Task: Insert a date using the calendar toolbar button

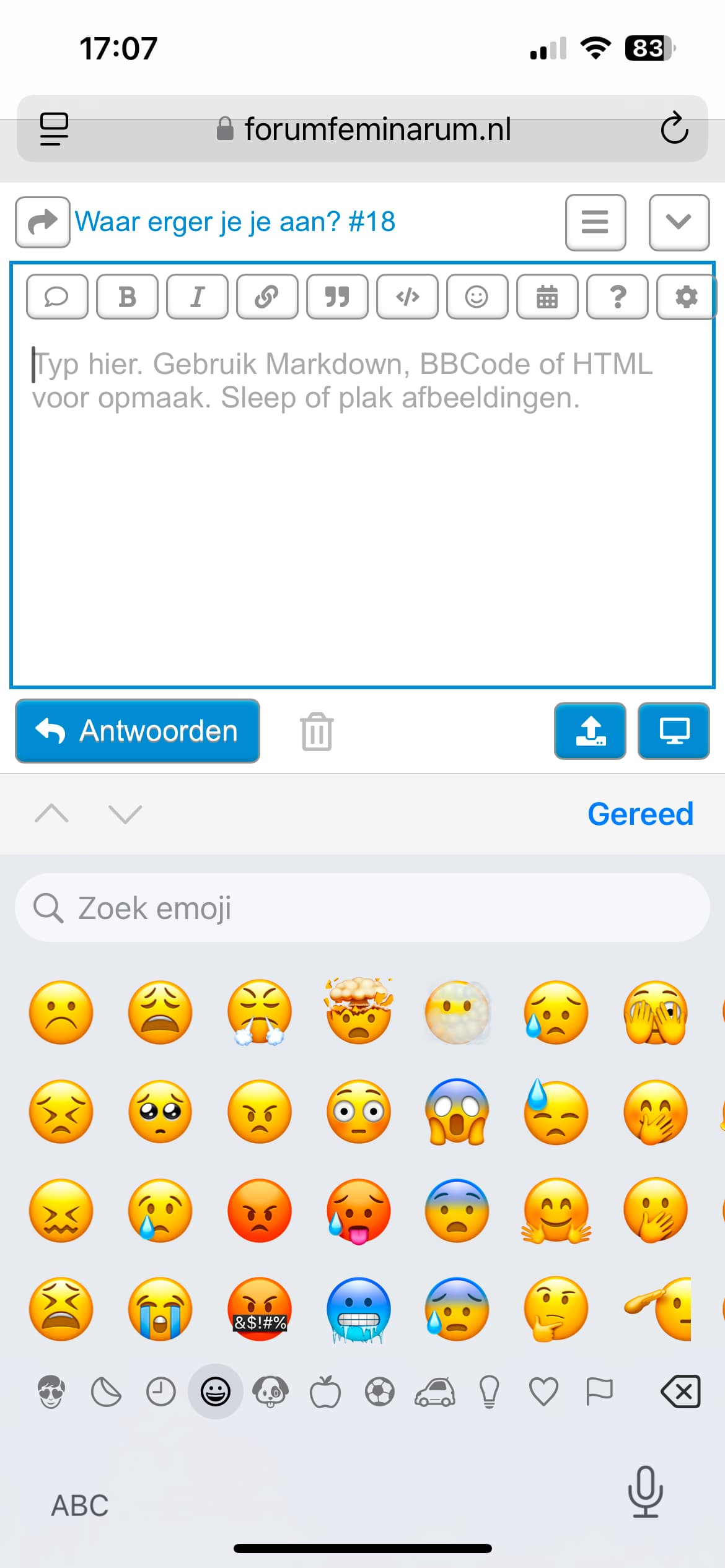Action: pyautogui.click(x=547, y=297)
